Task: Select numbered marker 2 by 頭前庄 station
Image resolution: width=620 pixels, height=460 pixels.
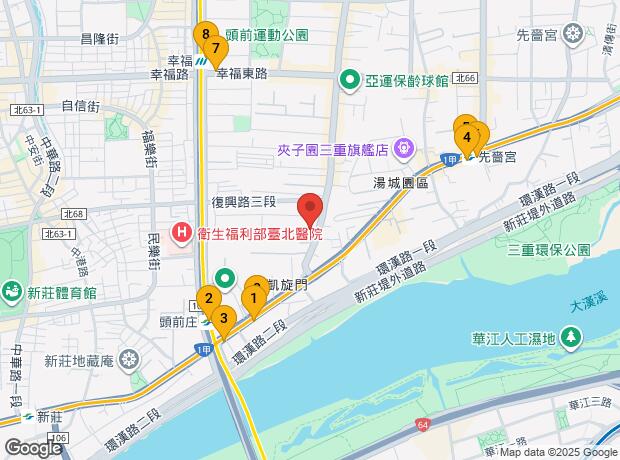Action: coord(208,299)
